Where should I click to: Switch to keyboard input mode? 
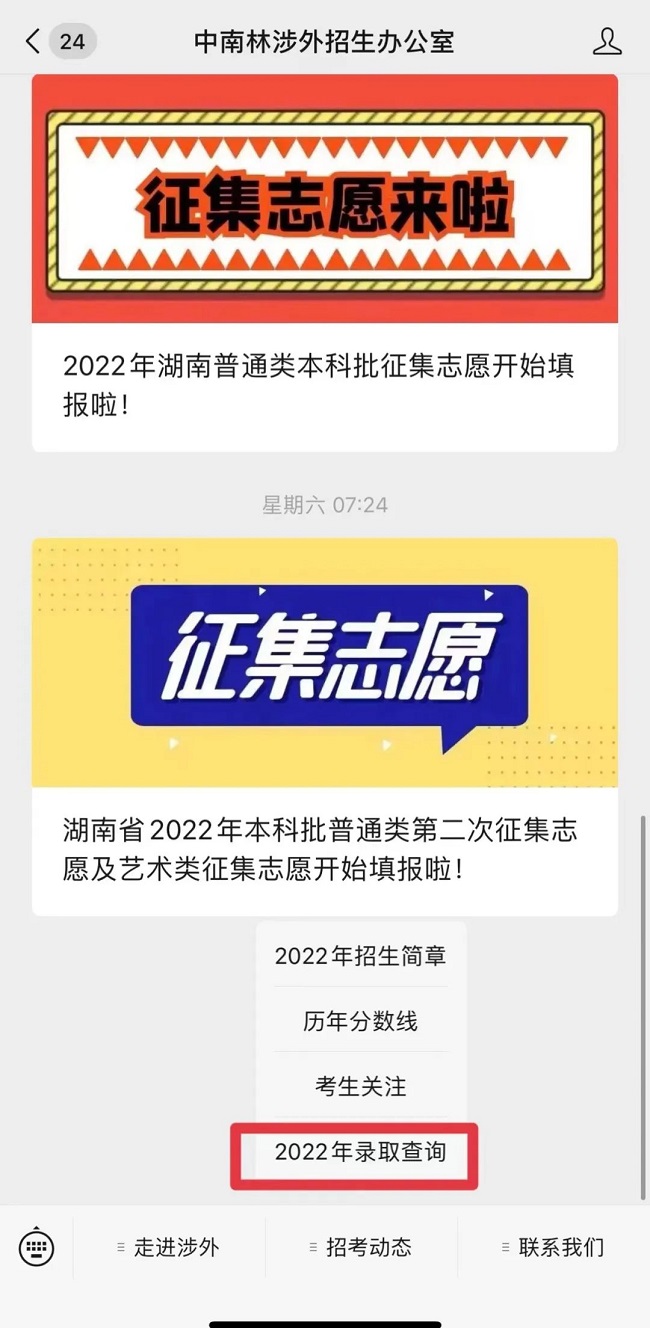pyautogui.click(x=36, y=1247)
